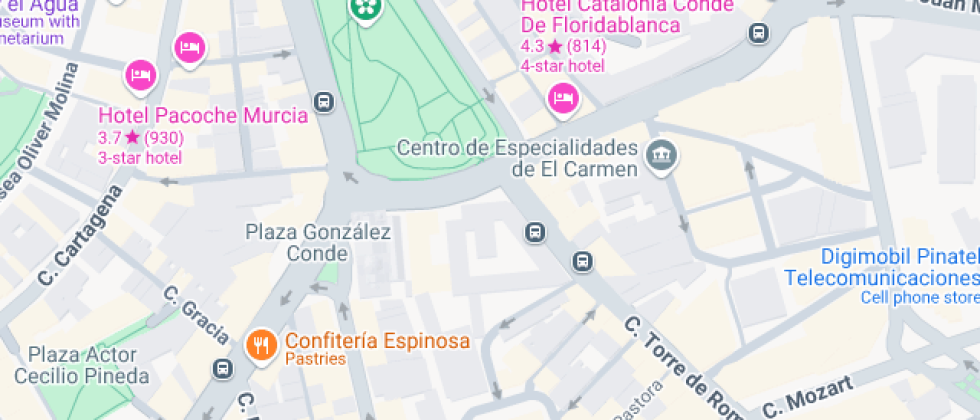
Task: Select the bus stop beside Hotel Pacoche Murcia
Action: (323, 102)
